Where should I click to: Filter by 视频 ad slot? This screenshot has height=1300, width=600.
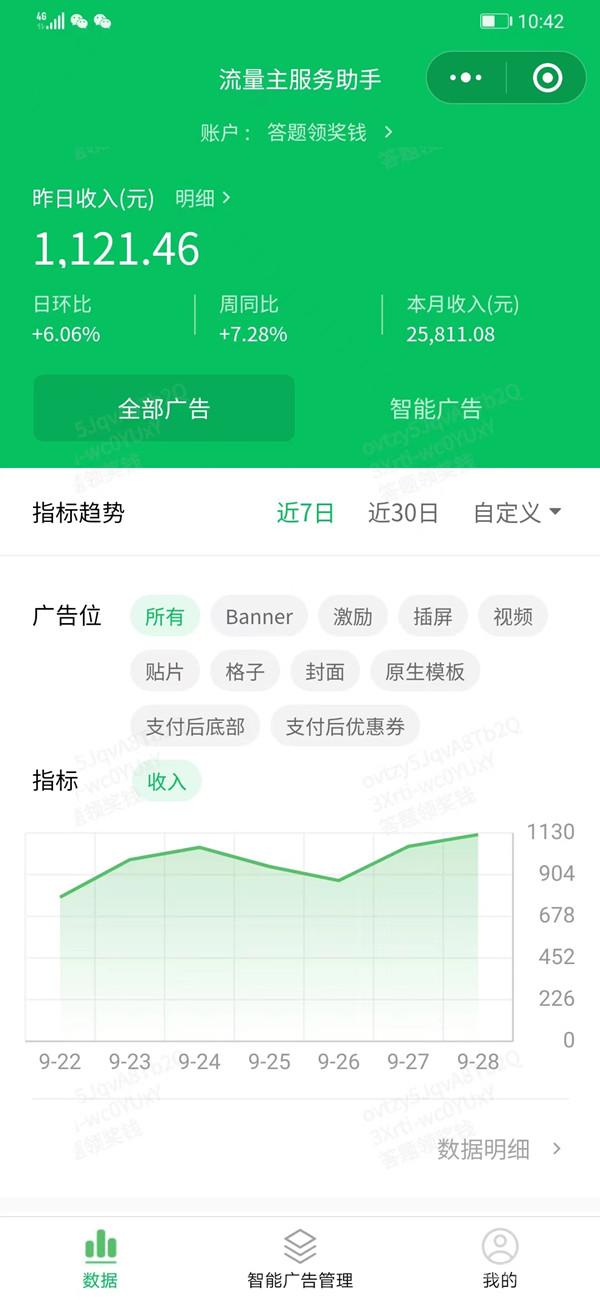point(513,616)
